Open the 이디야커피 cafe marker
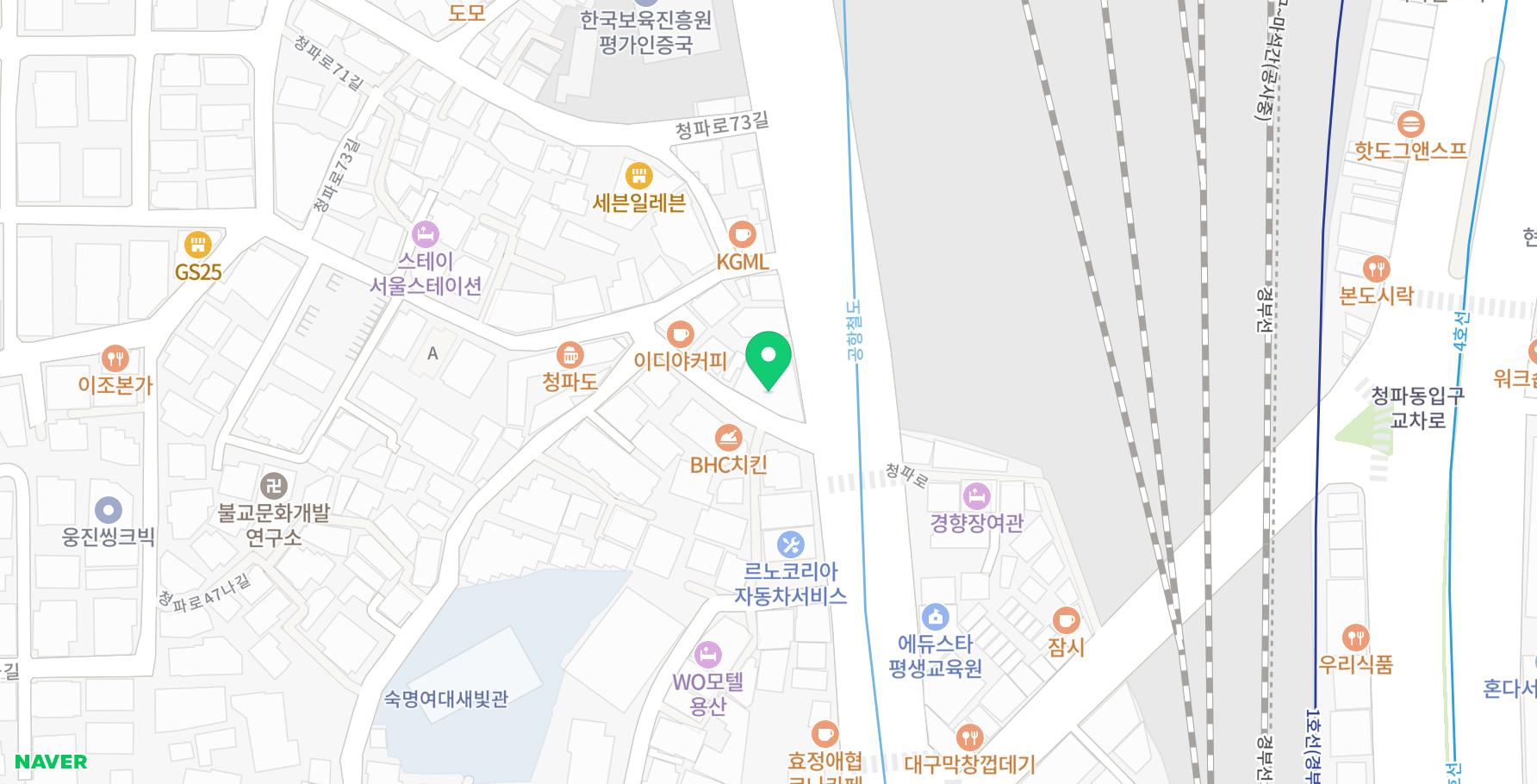Viewport: 1537px width, 784px height. (680, 333)
